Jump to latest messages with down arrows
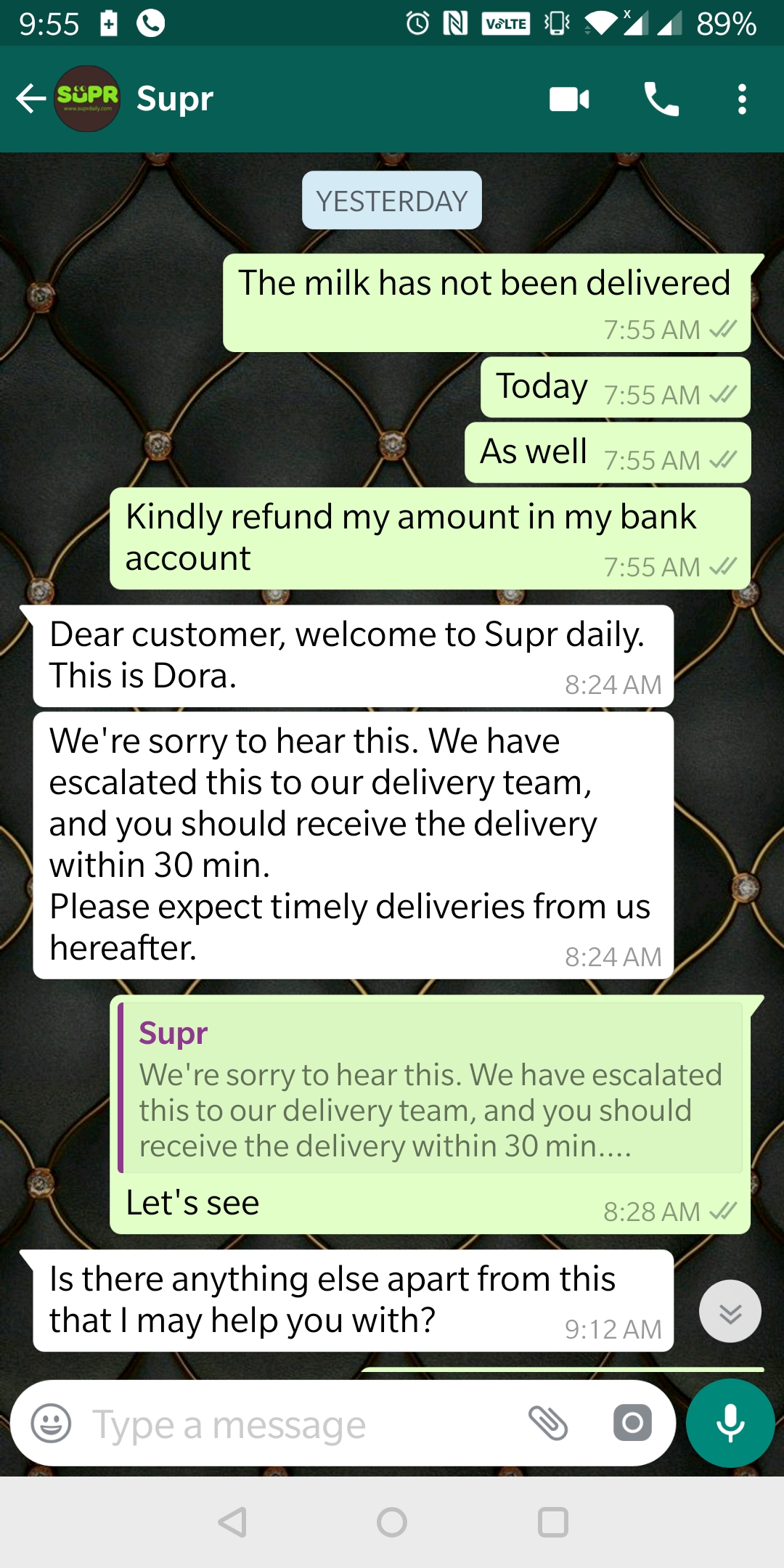Viewport: 784px width, 1568px height. 730,1312
